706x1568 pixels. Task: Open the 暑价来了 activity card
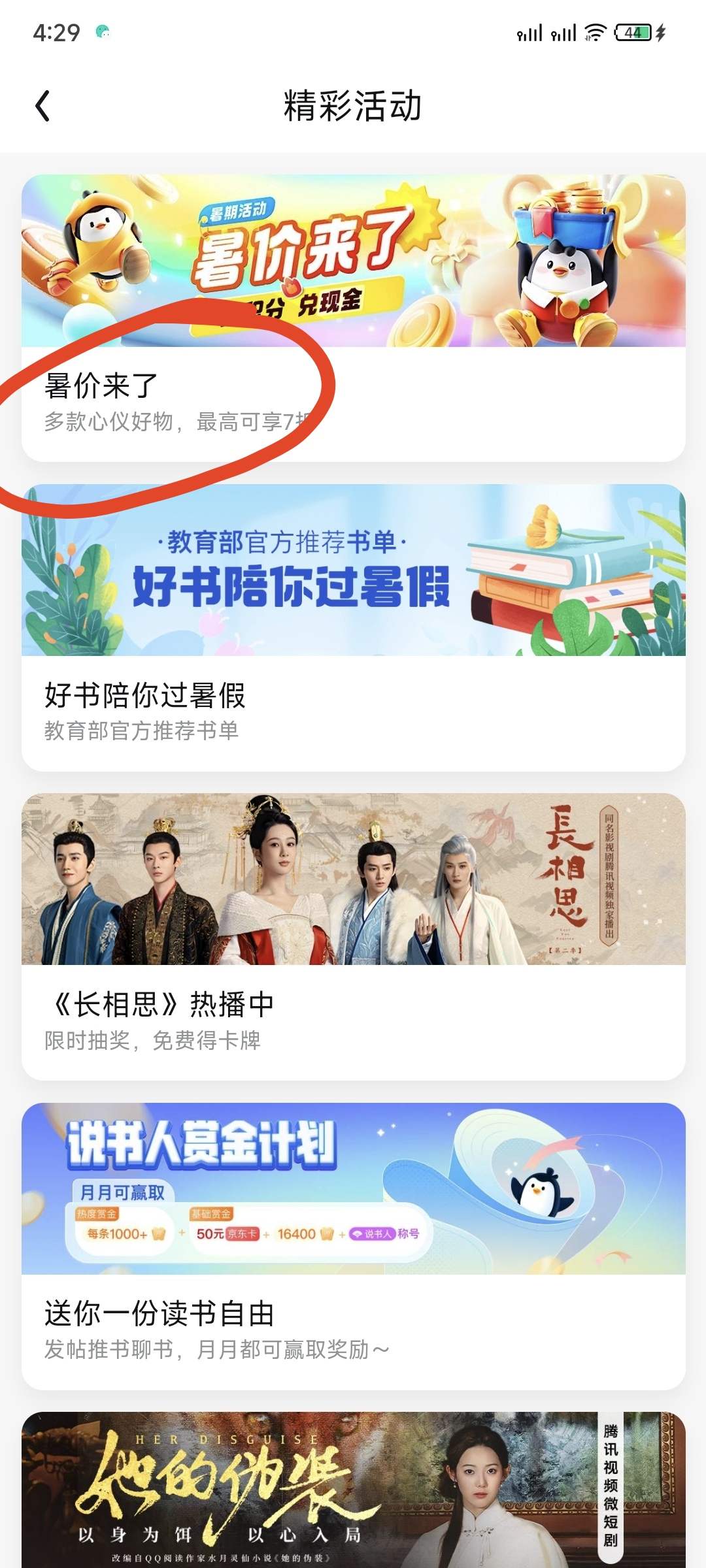pyautogui.click(x=353, y=318)
